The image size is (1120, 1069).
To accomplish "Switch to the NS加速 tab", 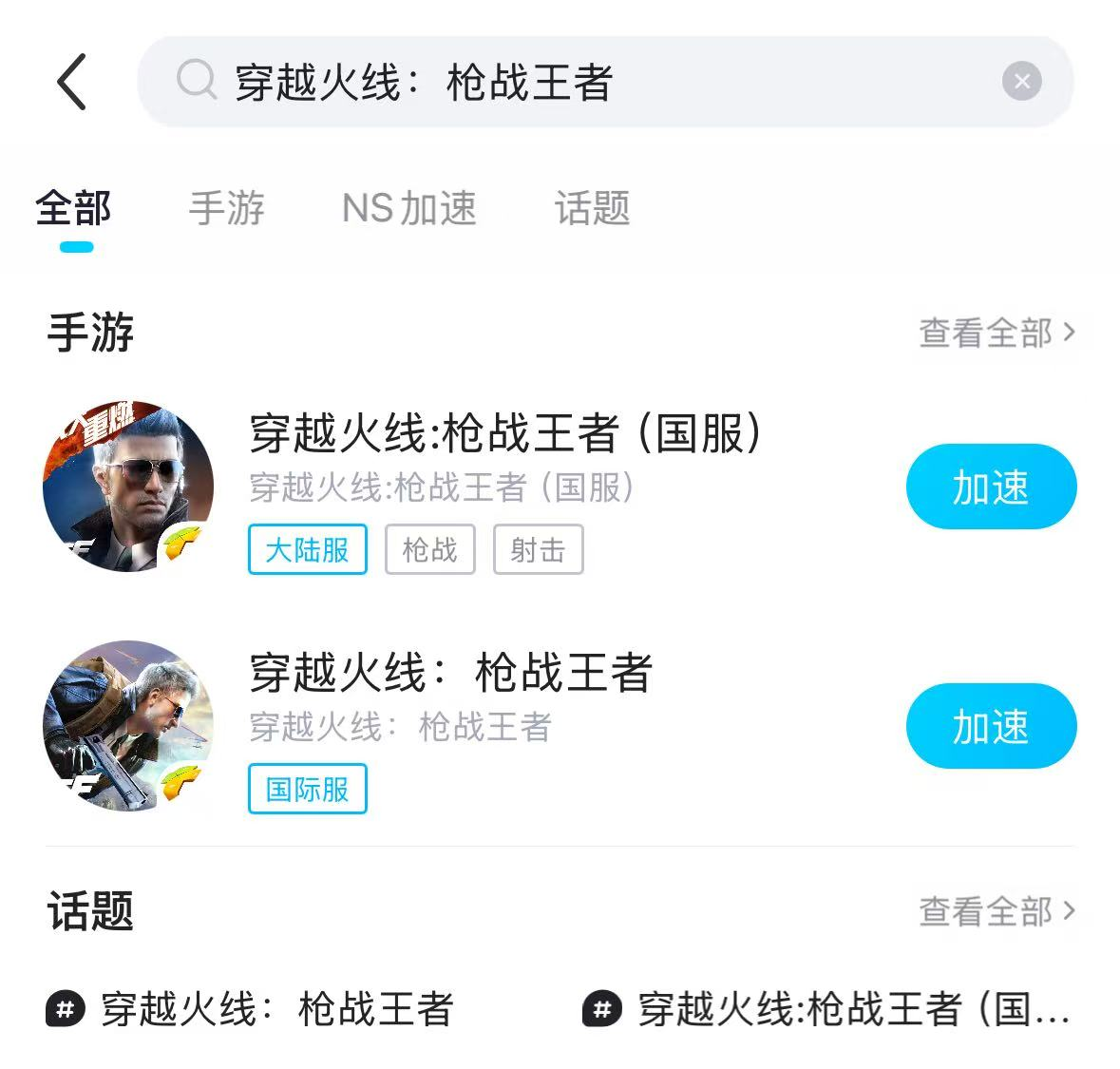I will 409,208.
